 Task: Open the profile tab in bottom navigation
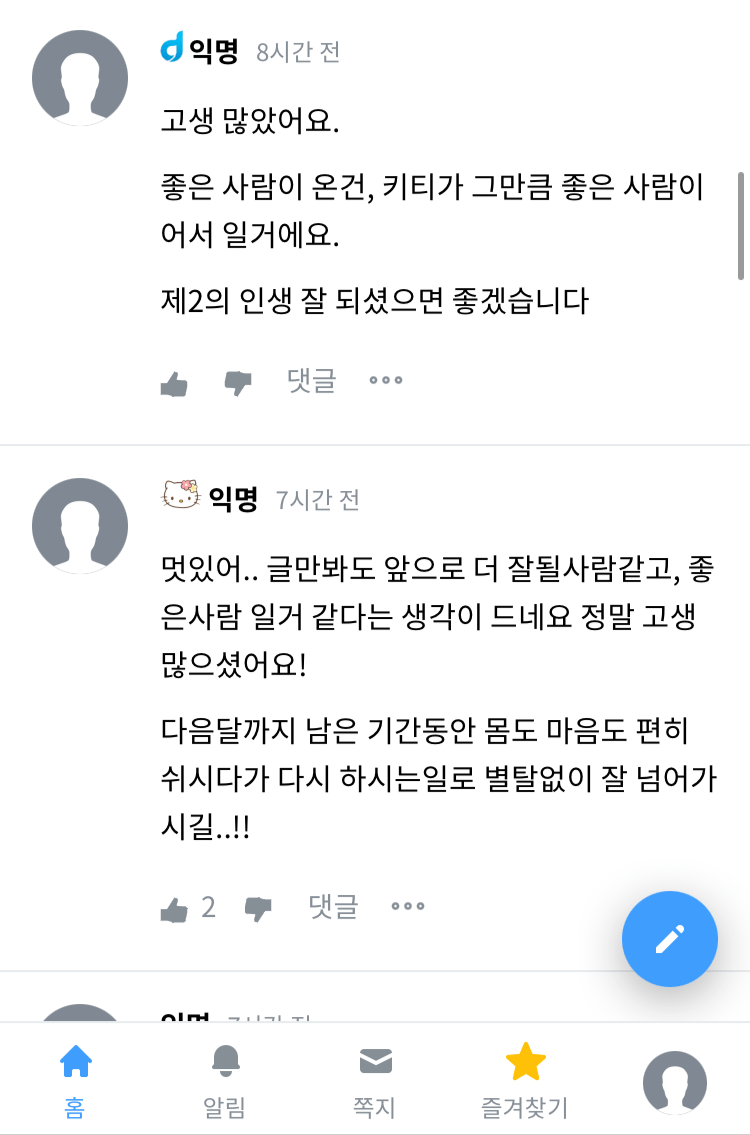click(675, 1082)
